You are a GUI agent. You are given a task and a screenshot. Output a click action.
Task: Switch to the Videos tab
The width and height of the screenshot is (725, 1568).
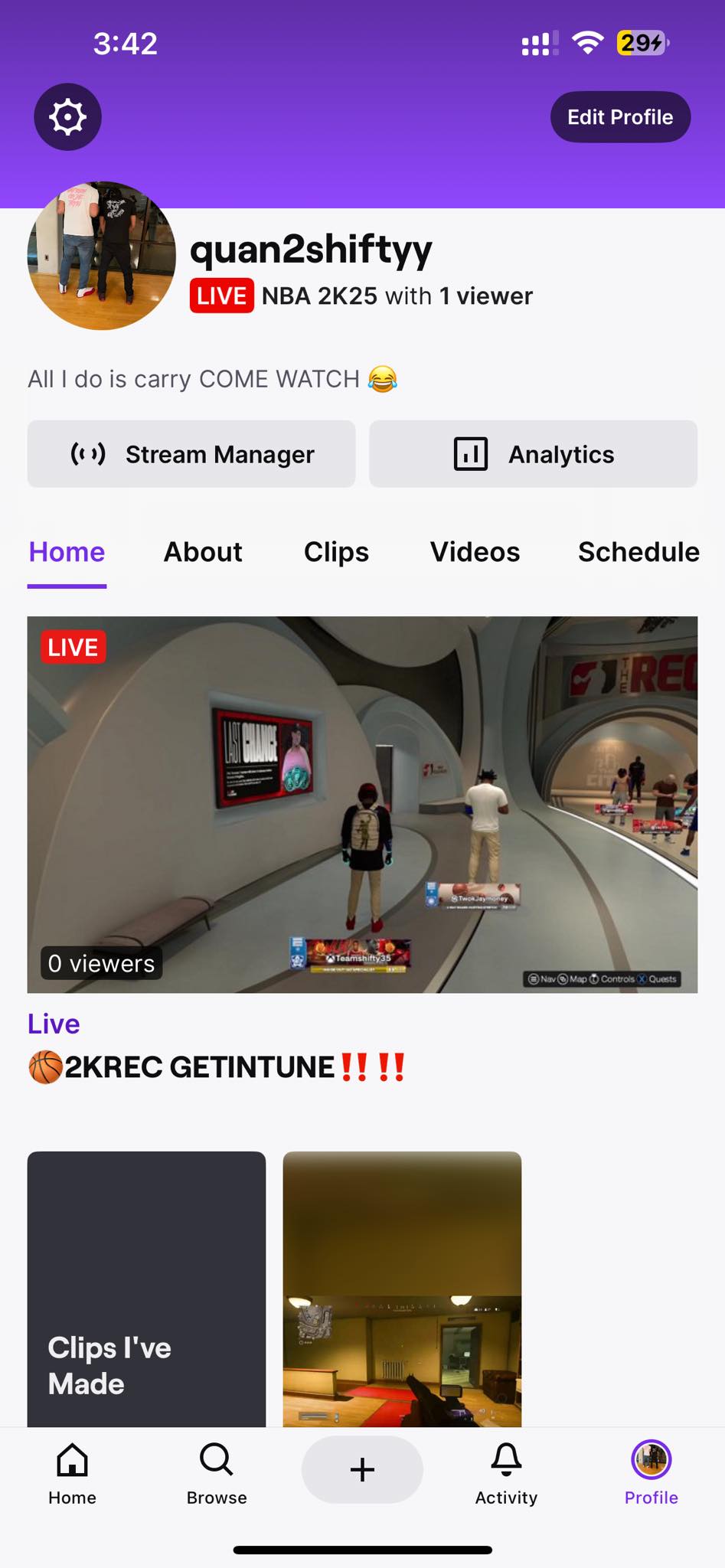pos(475,552)
